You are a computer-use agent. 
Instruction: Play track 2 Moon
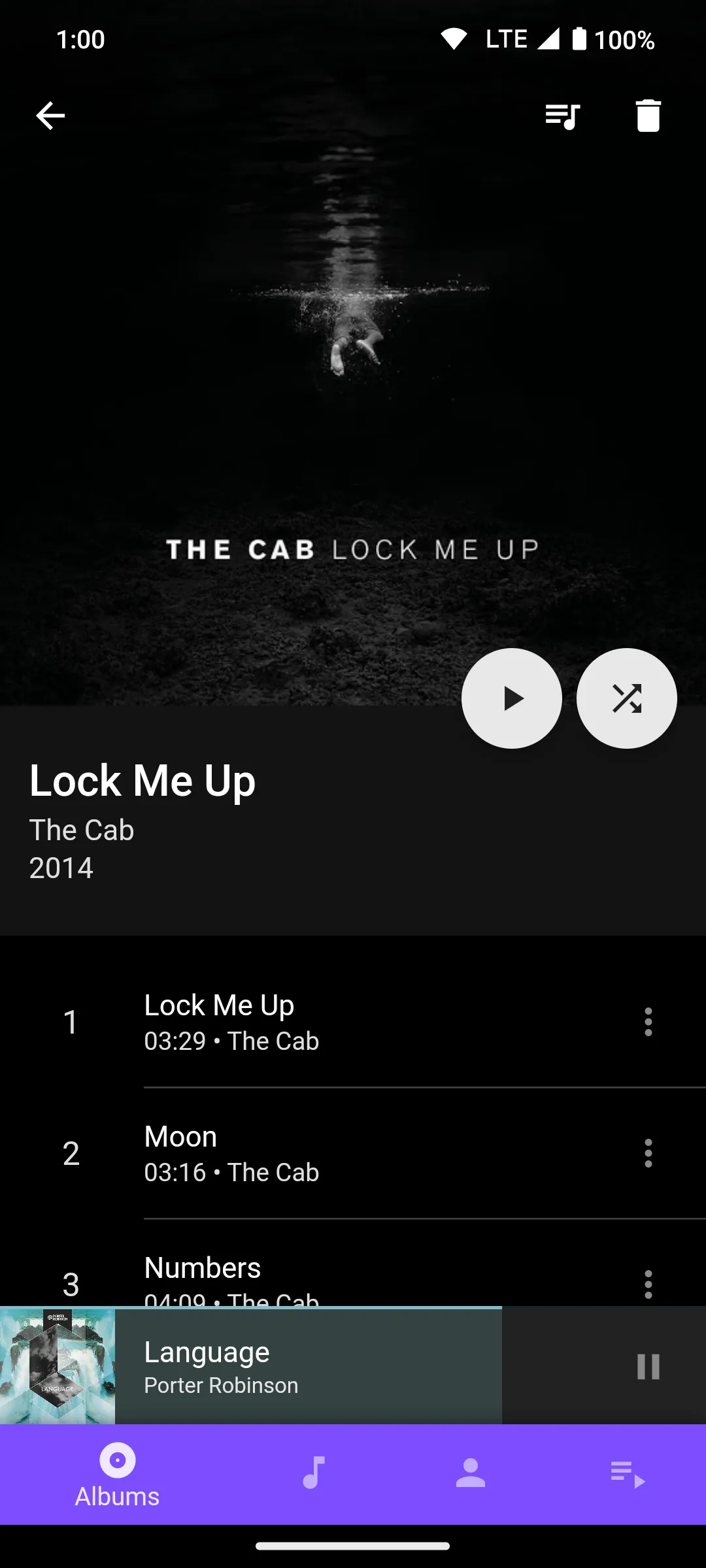coord(327,1153)
